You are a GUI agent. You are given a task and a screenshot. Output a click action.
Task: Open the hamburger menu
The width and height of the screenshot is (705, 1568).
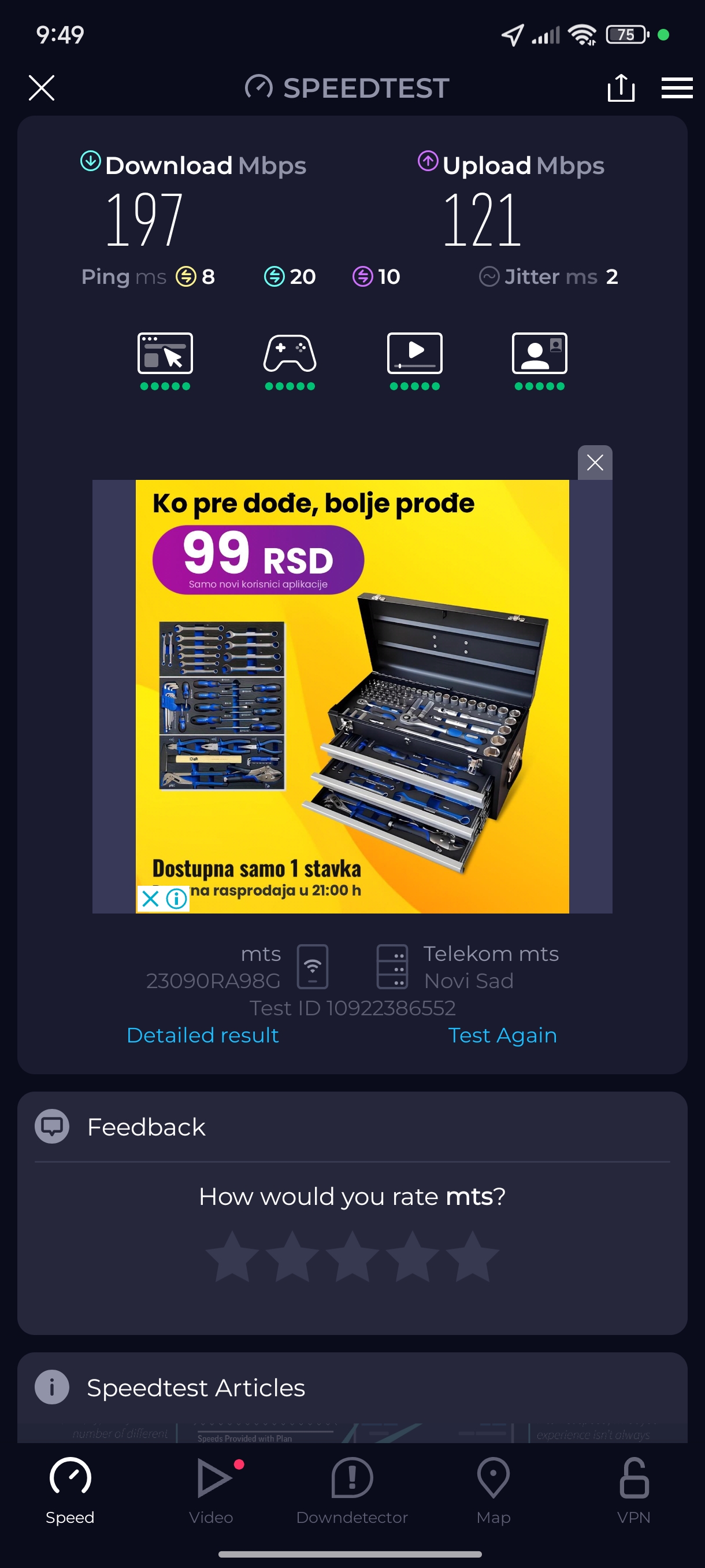pyautogui.click(x=677, y=88)
